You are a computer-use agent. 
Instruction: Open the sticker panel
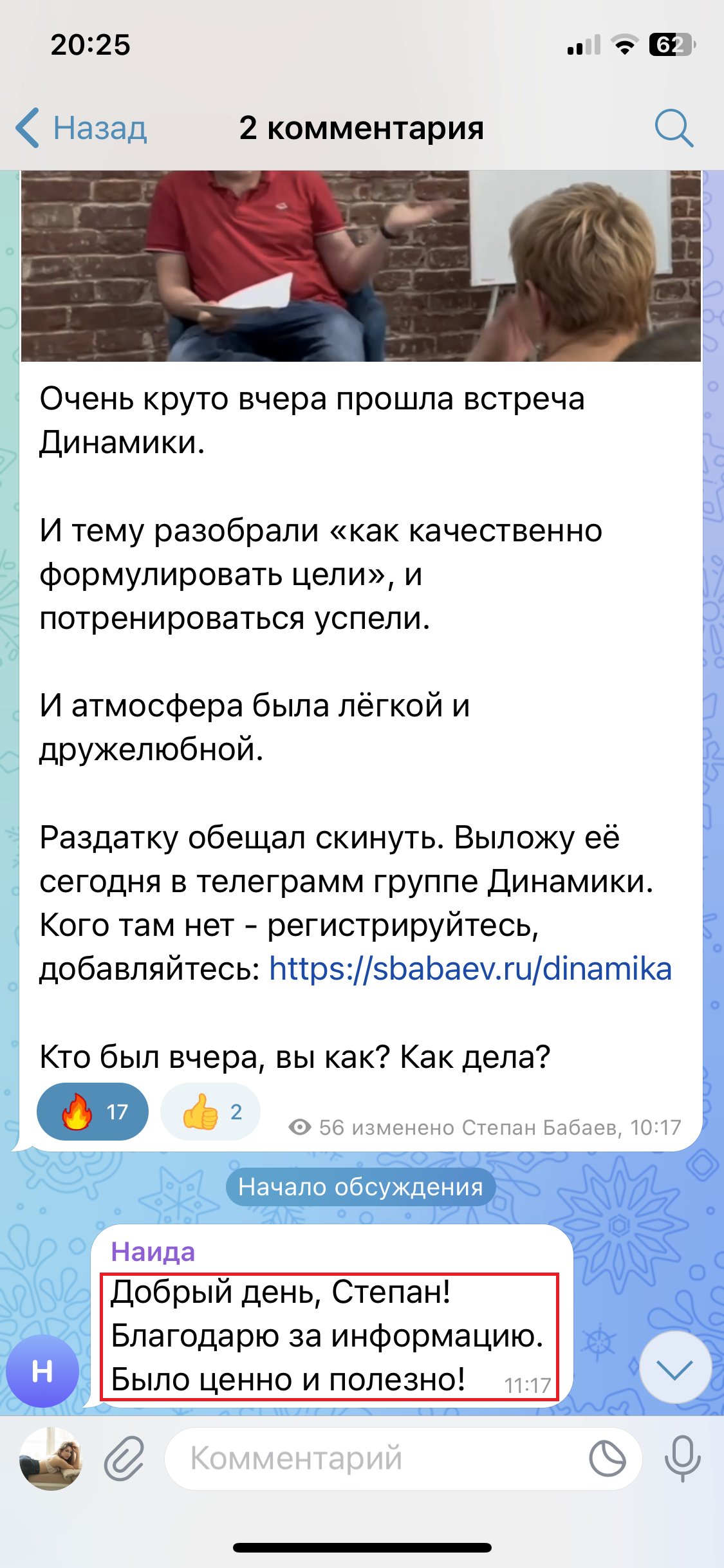[608, 1458]
